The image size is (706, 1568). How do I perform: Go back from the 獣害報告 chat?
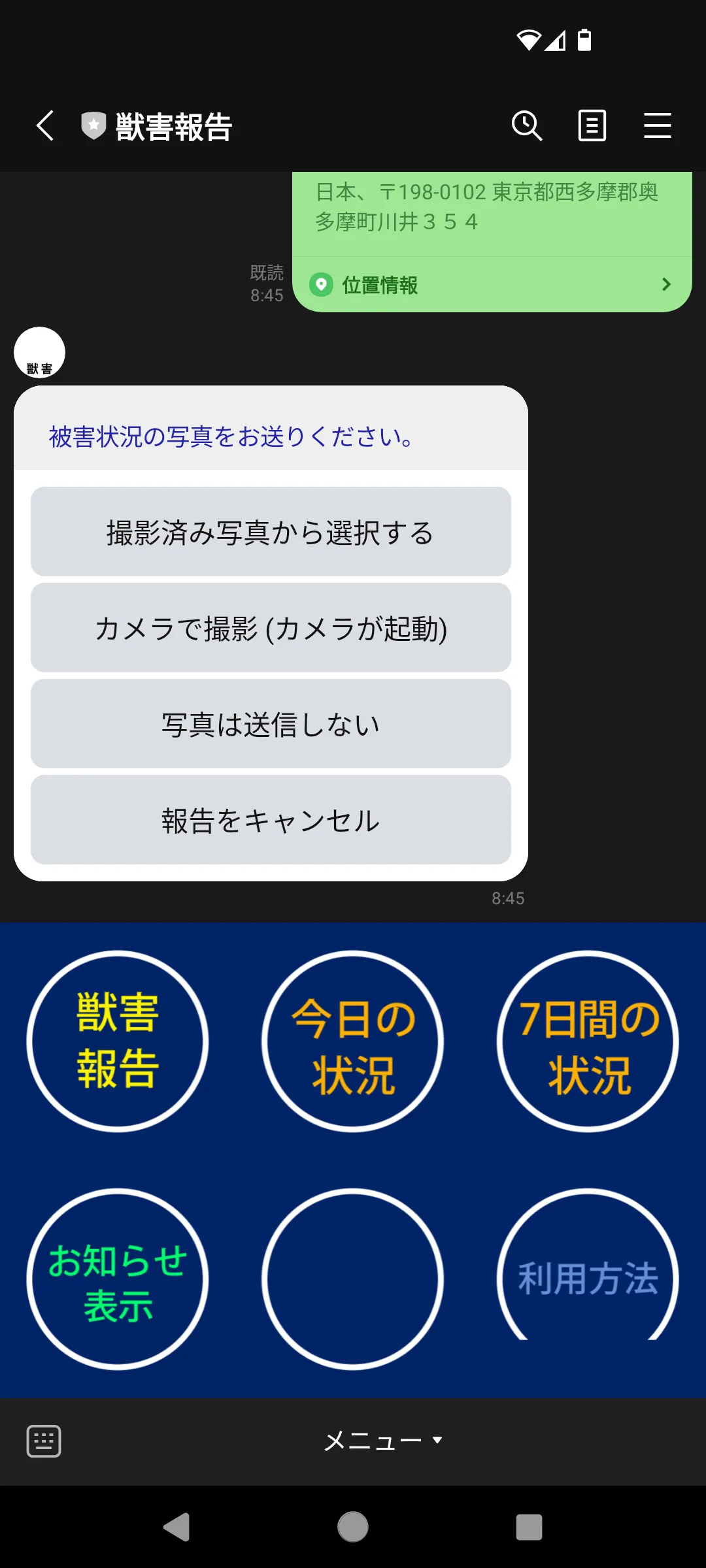[44, 125]
